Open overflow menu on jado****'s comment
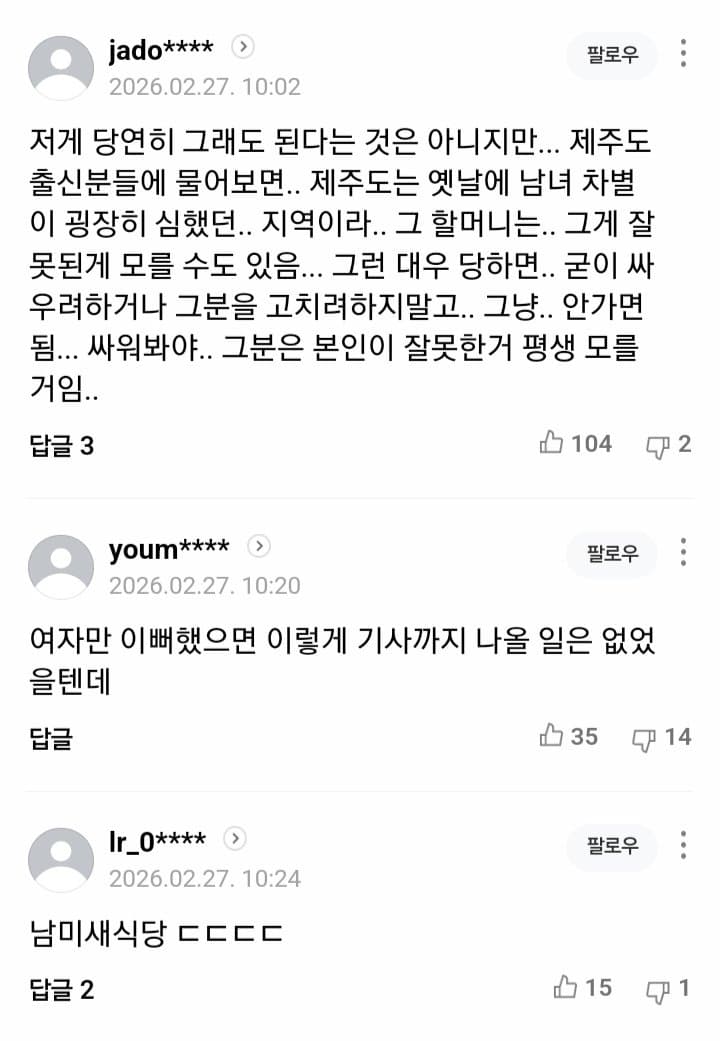Viewport: 720px width, 1041px height. point(683,54)
